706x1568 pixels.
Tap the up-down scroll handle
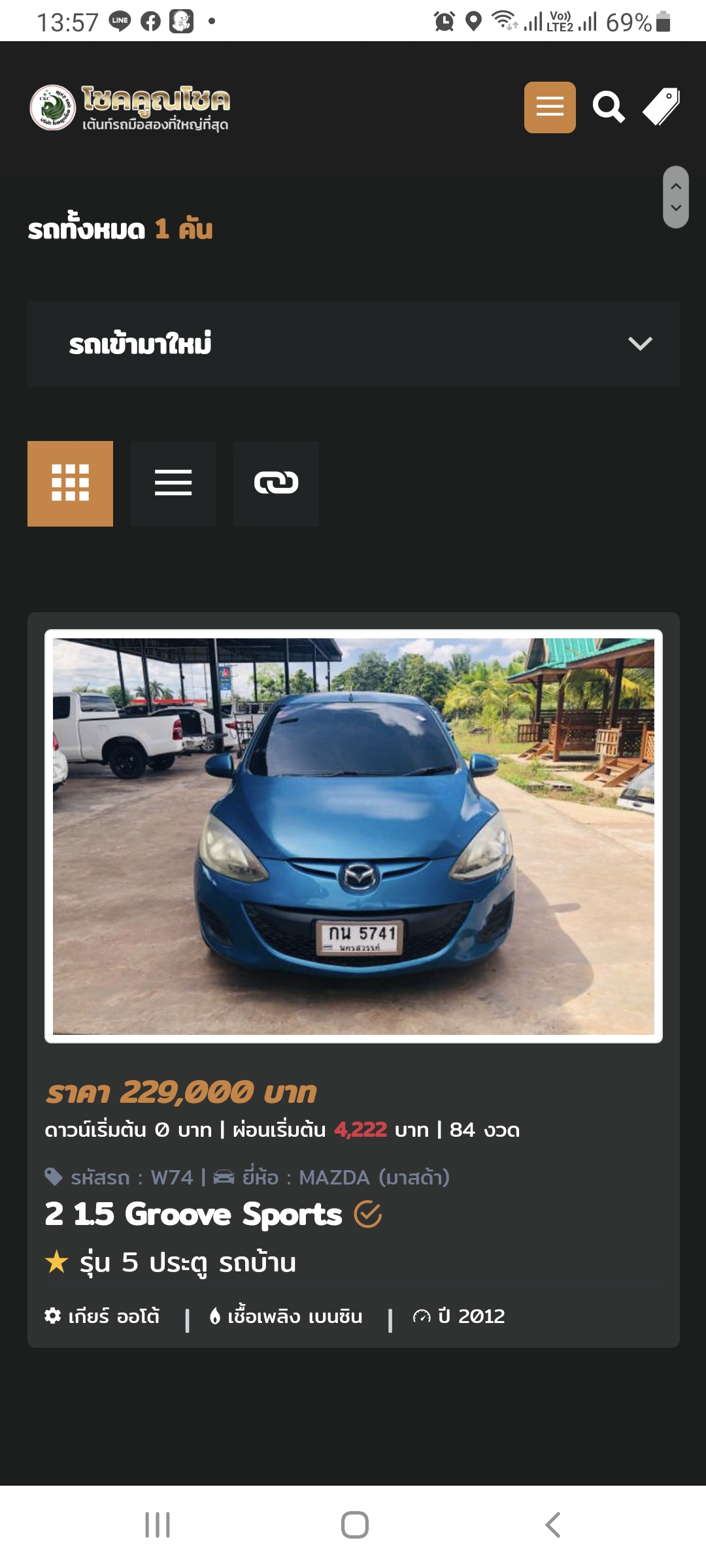[676, 197]
